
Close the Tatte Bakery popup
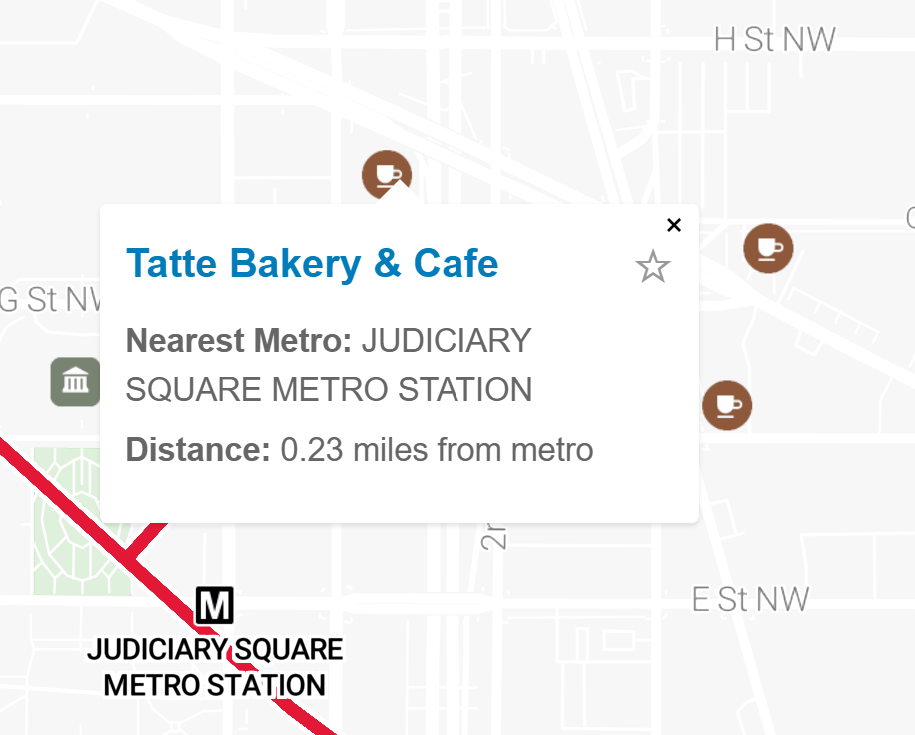tap(674, 225)
